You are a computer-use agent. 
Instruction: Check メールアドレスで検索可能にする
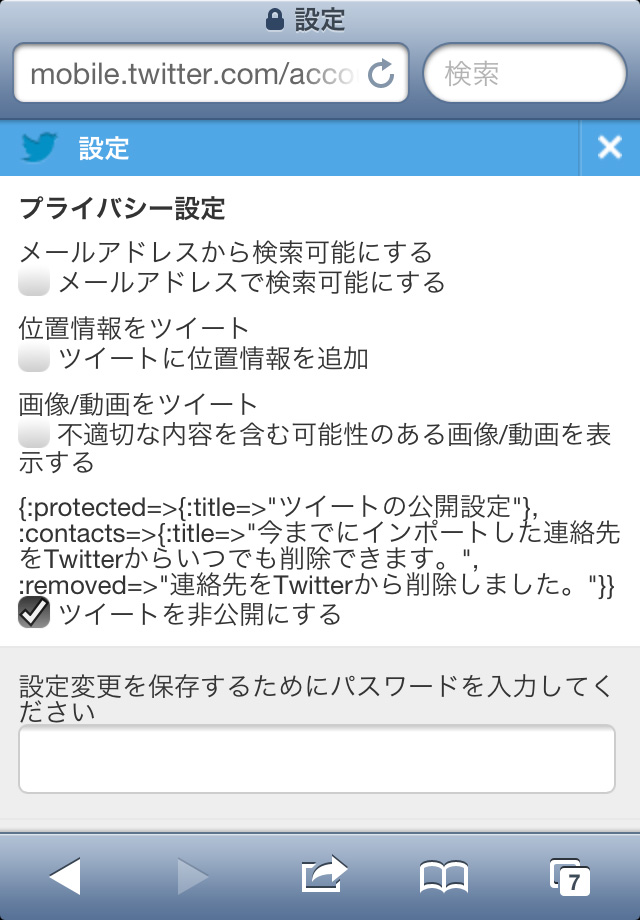[x=34, y=283]
